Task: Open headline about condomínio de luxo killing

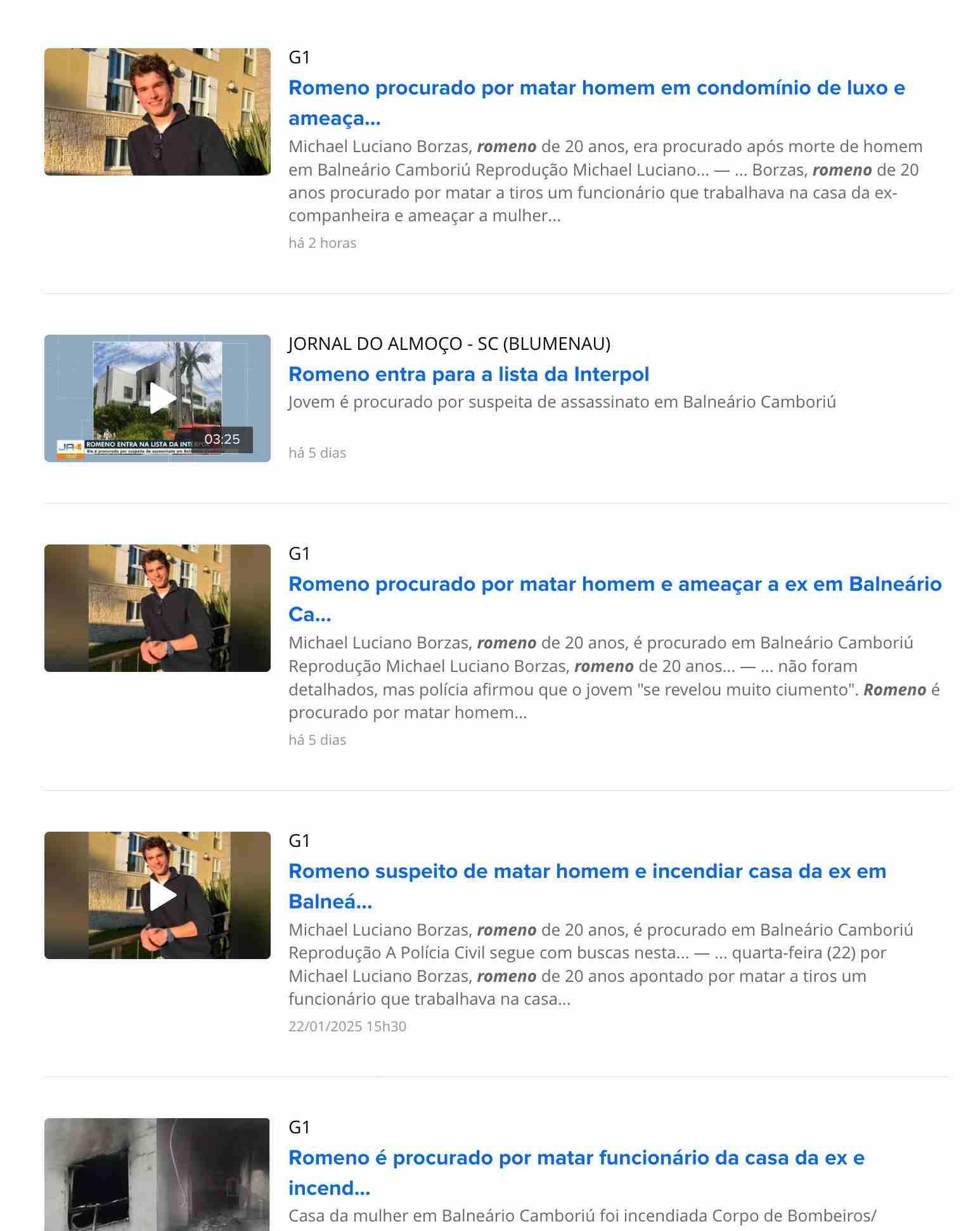Action: point(596,88)
